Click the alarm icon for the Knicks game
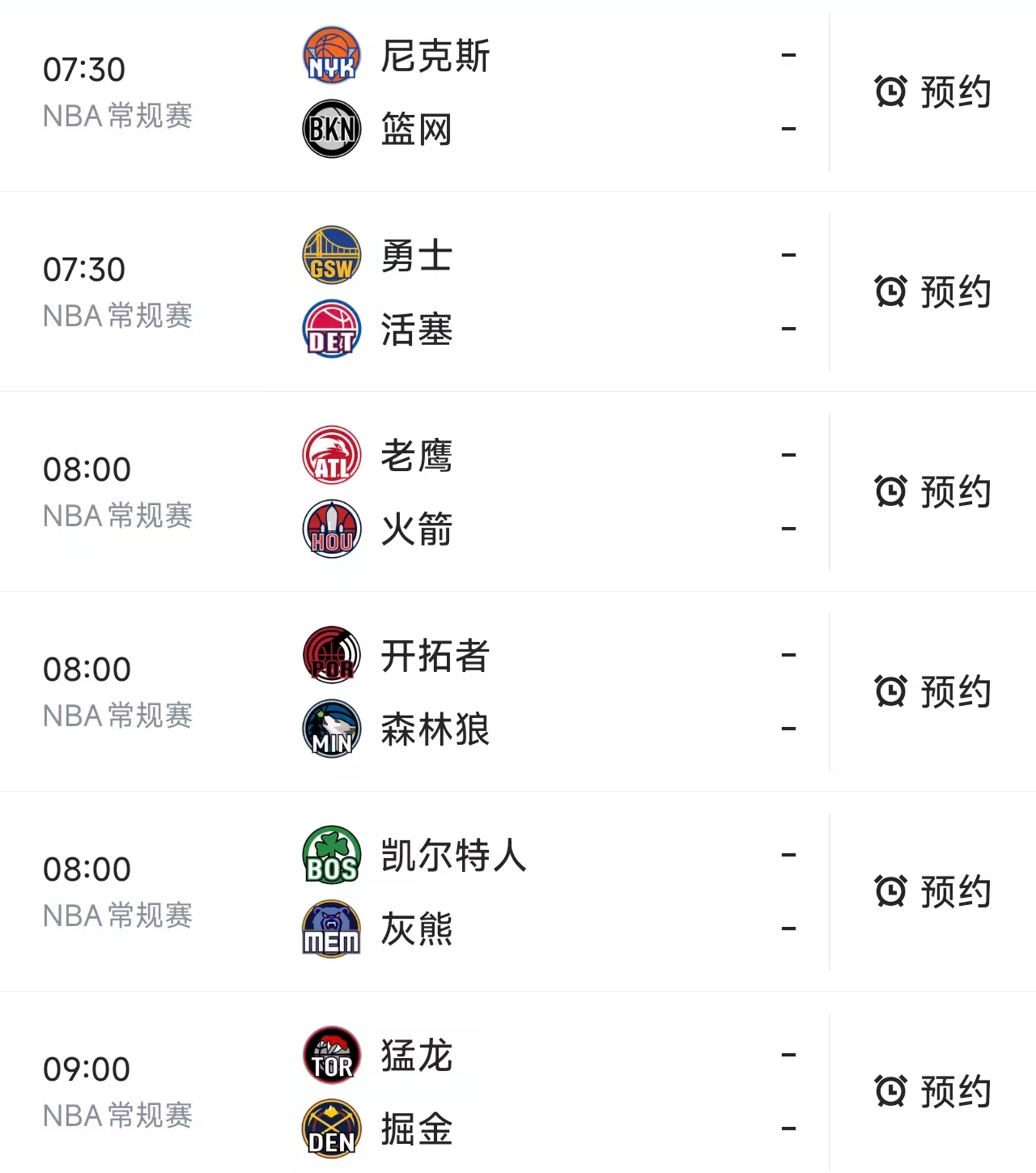The height and width of the screenshot is (1173, 1036). pyautogui.click(x=891, y=91)
